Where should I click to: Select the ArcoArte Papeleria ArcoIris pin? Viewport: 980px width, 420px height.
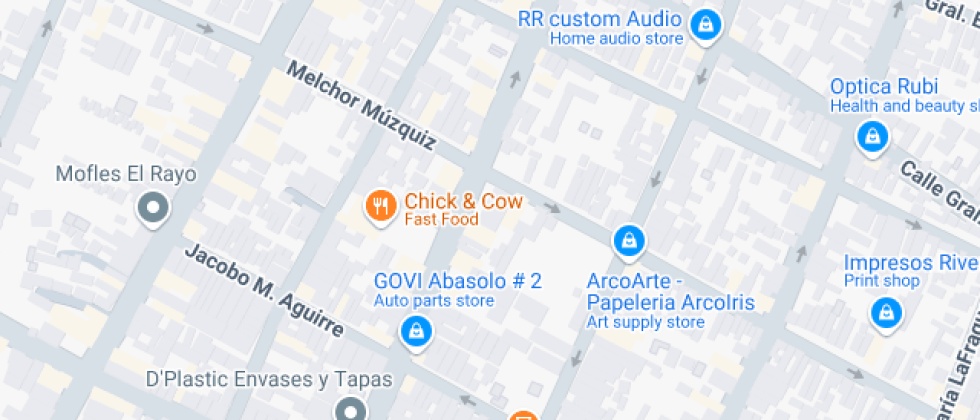point(629,240)
